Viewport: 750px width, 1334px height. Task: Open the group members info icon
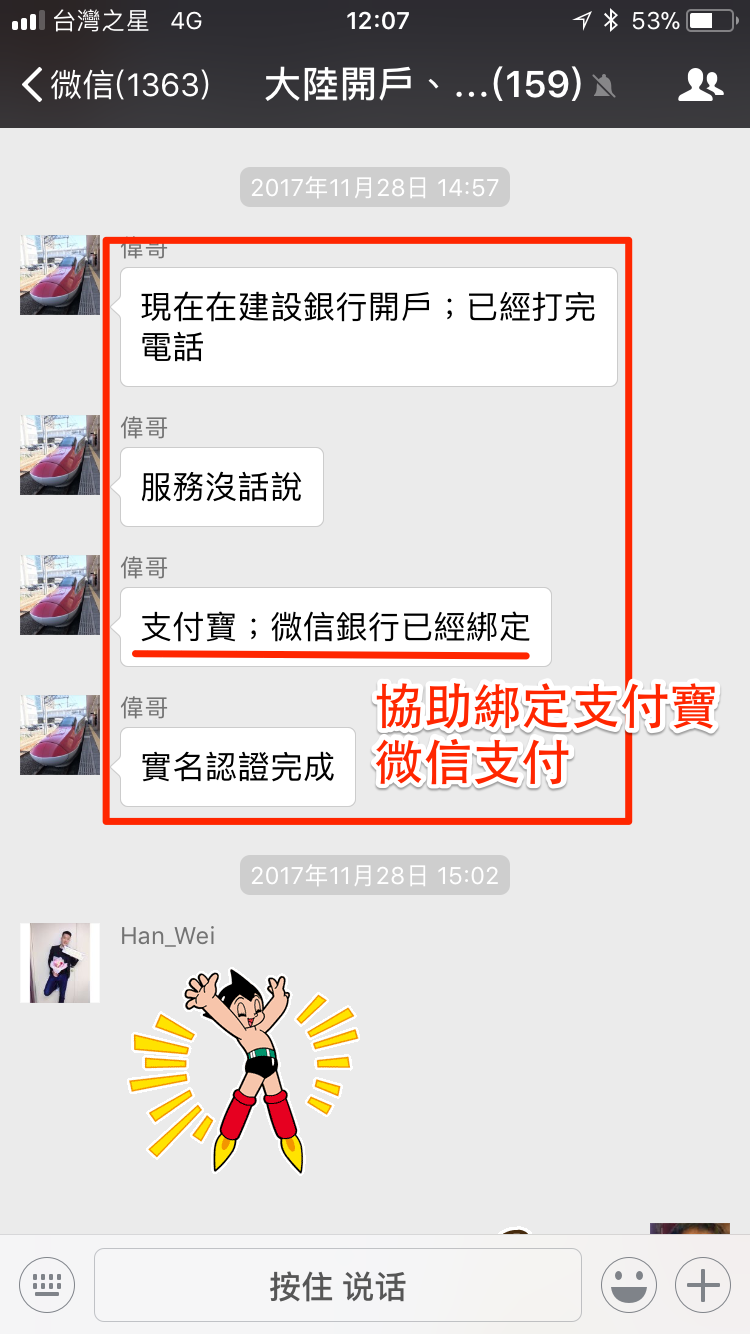(700, 86)
